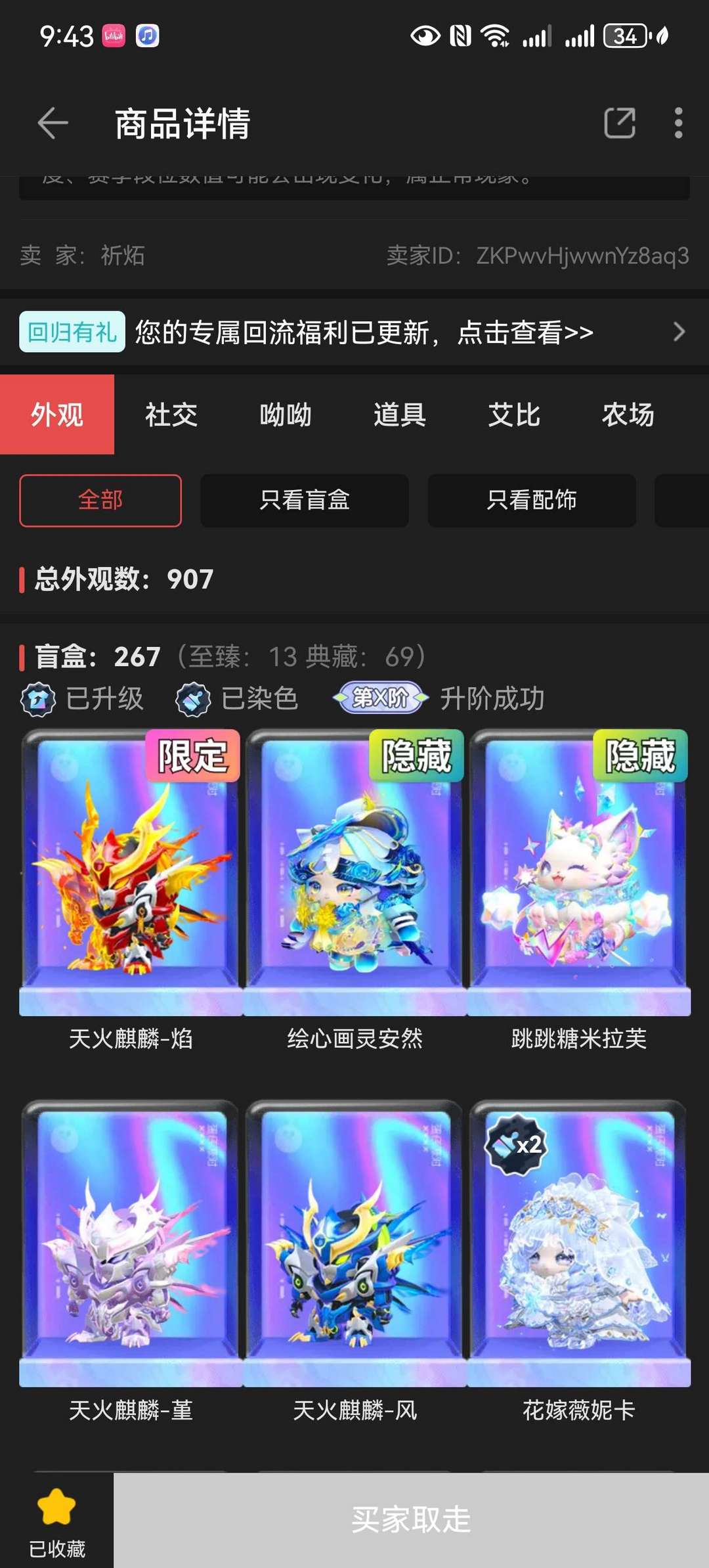Share this product listing
The height and width of the screenshot is (1568, 709).
(619, 123)
